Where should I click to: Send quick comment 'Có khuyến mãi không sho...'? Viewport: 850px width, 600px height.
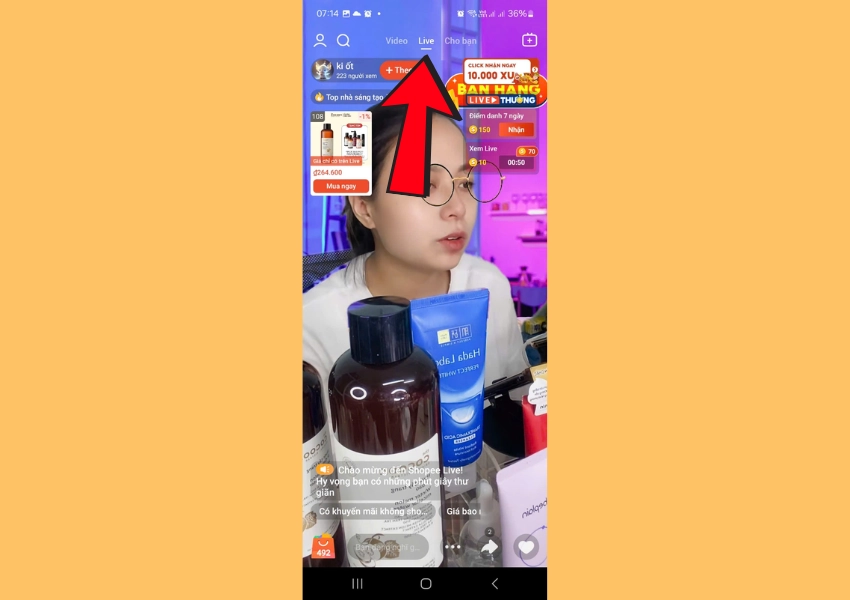tap(373, 511)
